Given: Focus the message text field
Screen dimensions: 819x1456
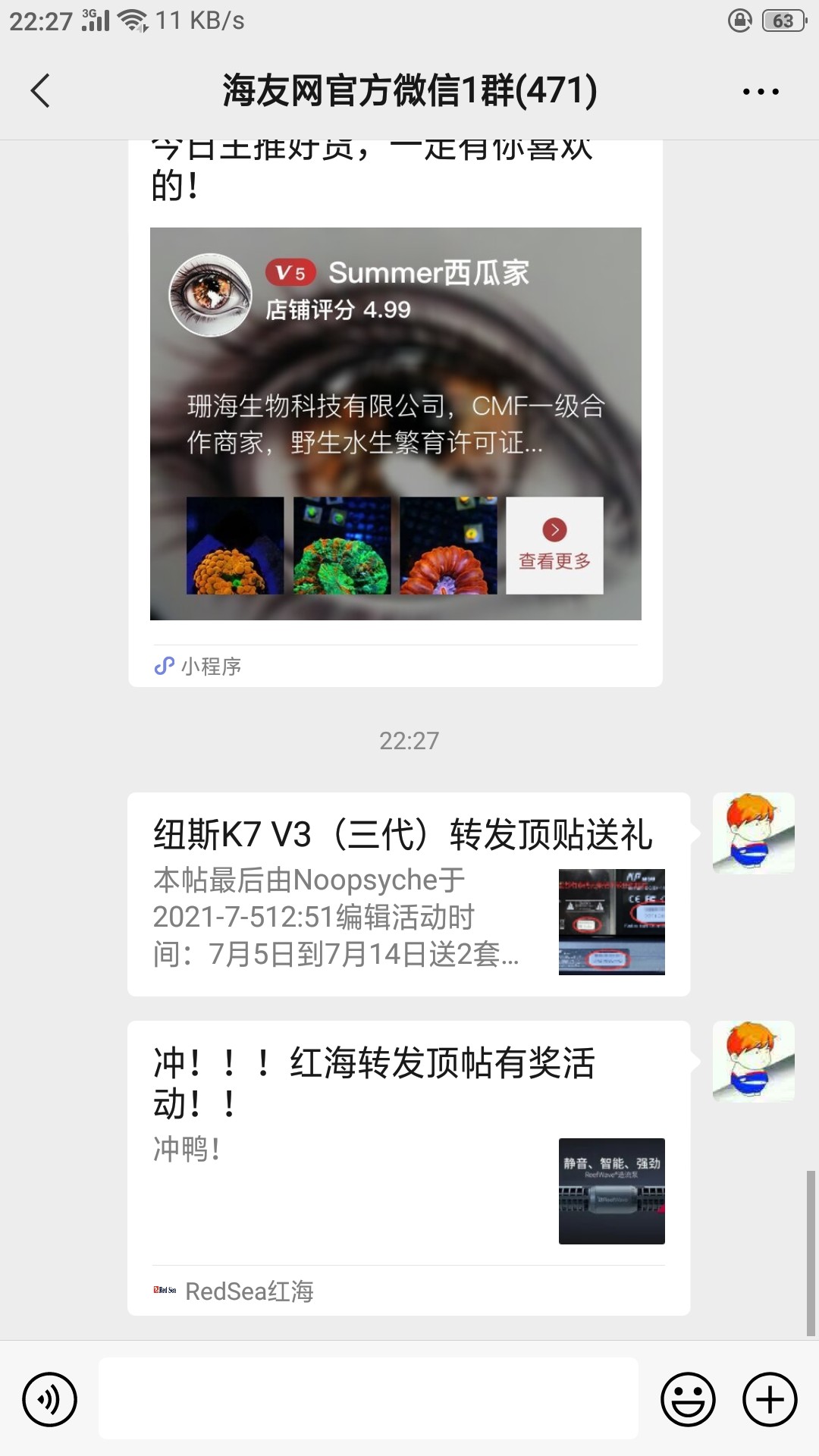Looking at the screenshot, I should point(368,1399).
